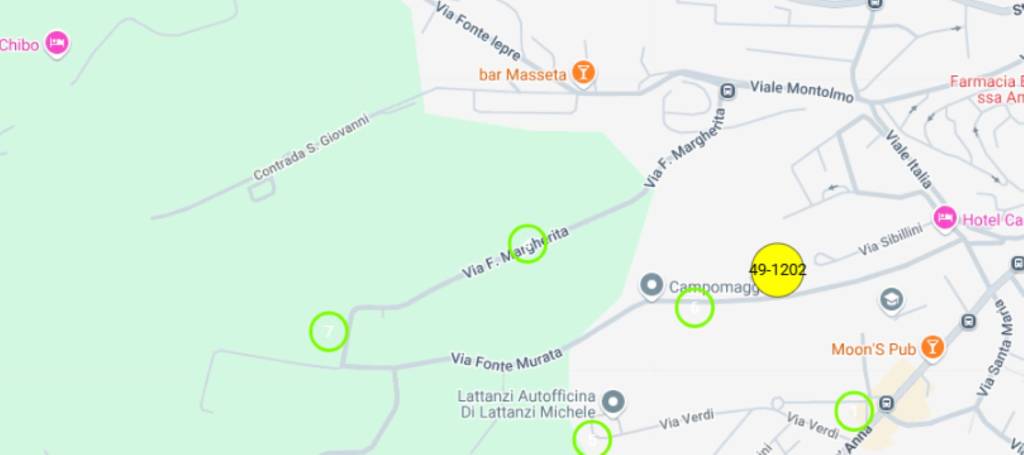
Task: Select green circle marker number 7
Action: (x=328, y=331)
